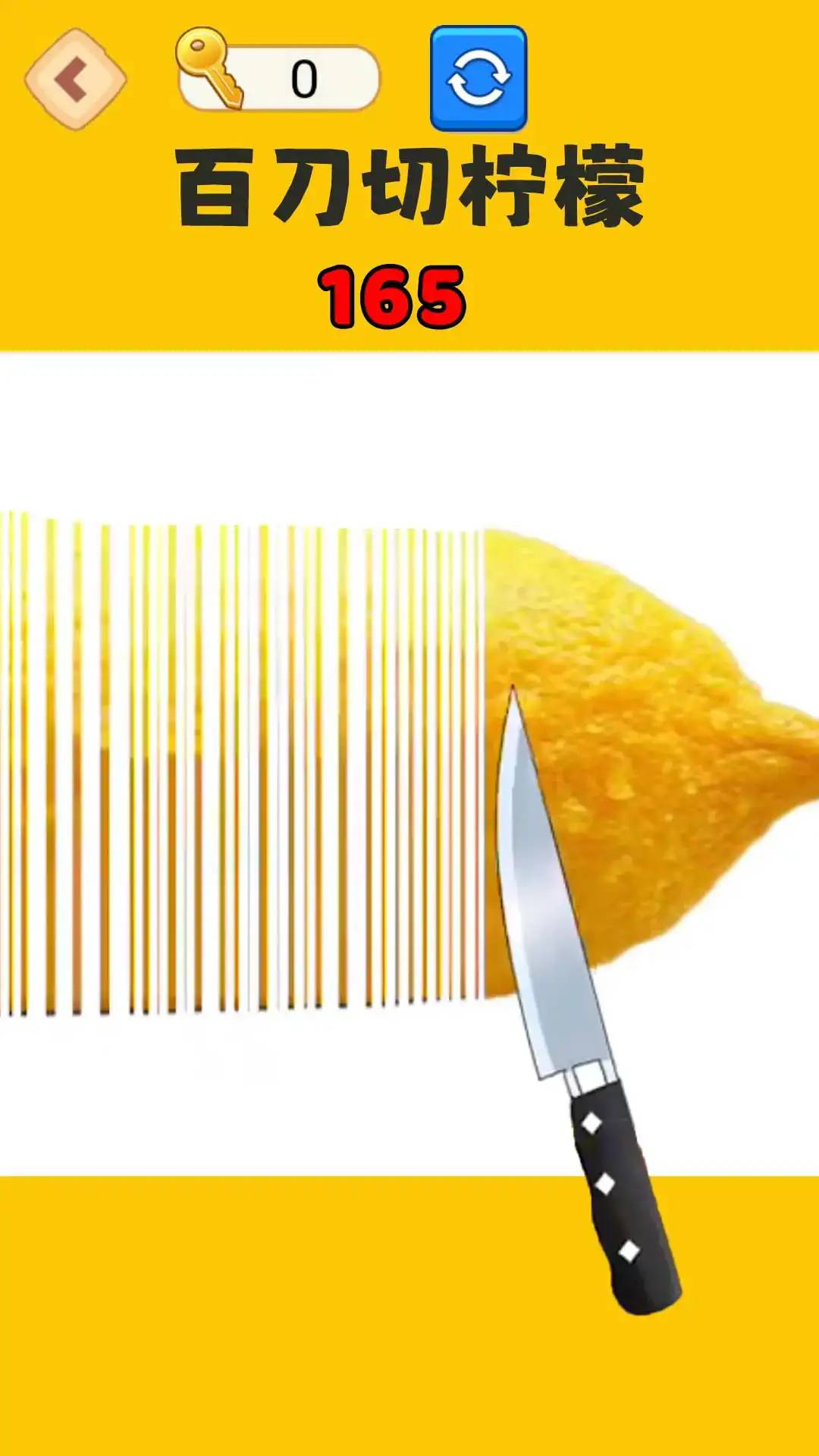Go back using the diamond arrow button

75,79
